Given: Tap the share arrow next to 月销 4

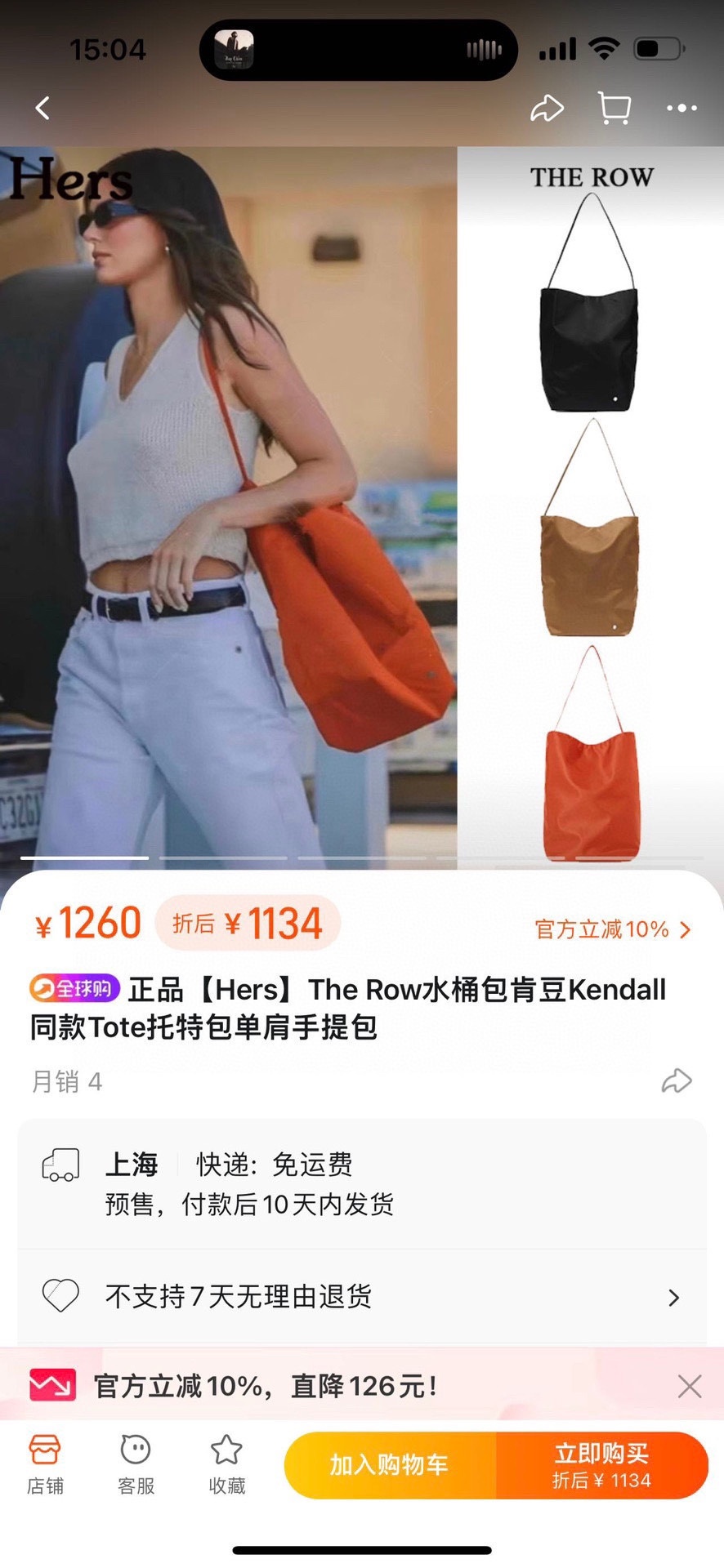Looking at the screenshot, I should [x=676, y=1081].
